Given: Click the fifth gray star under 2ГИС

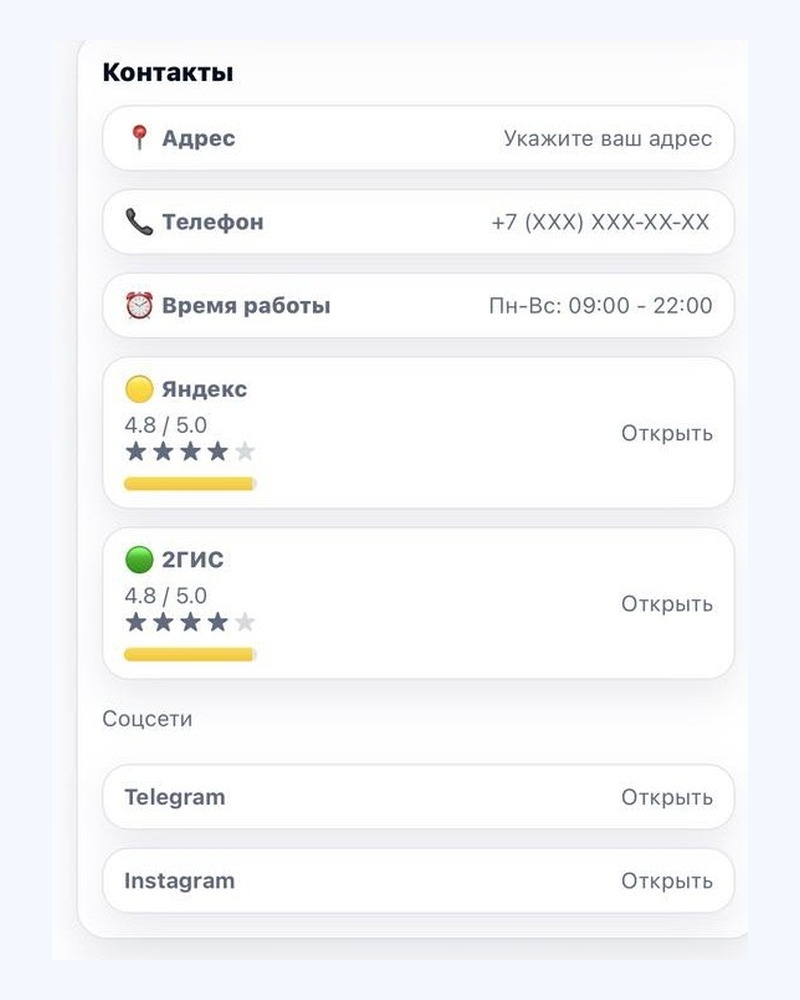Looking at the screenshot, I should click(x=245, y=622).
